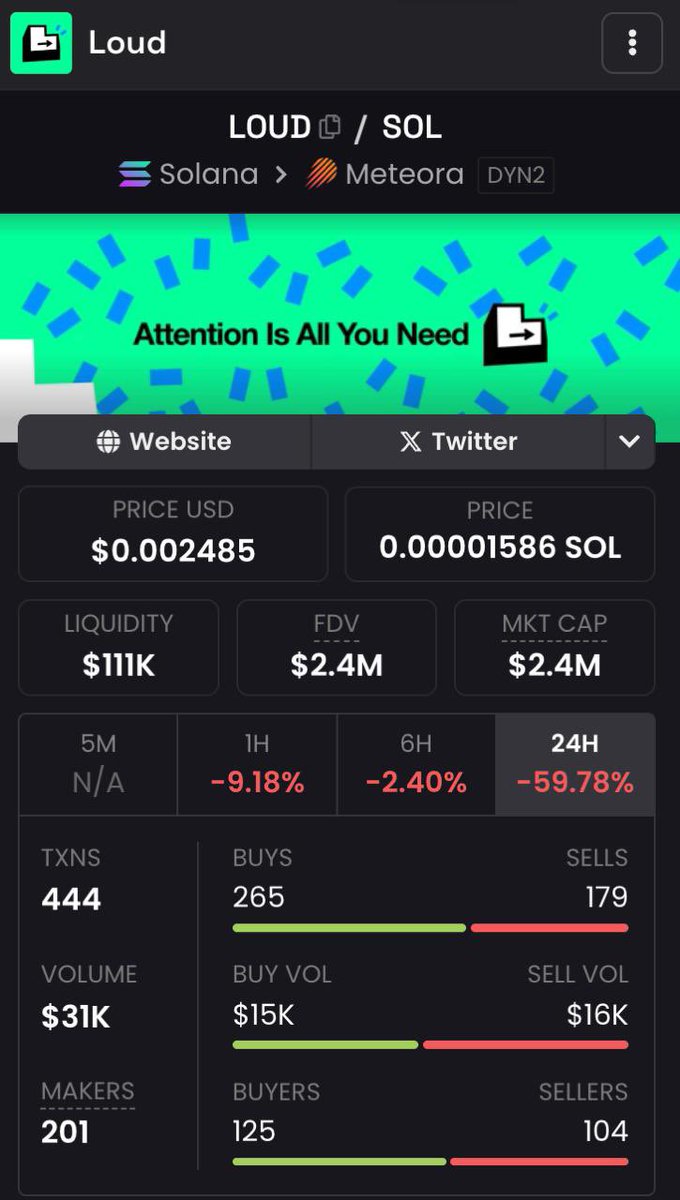Screen dimensions: 680x1200
Task: Select the 24H timeframe tab
Action: [575, 764]
